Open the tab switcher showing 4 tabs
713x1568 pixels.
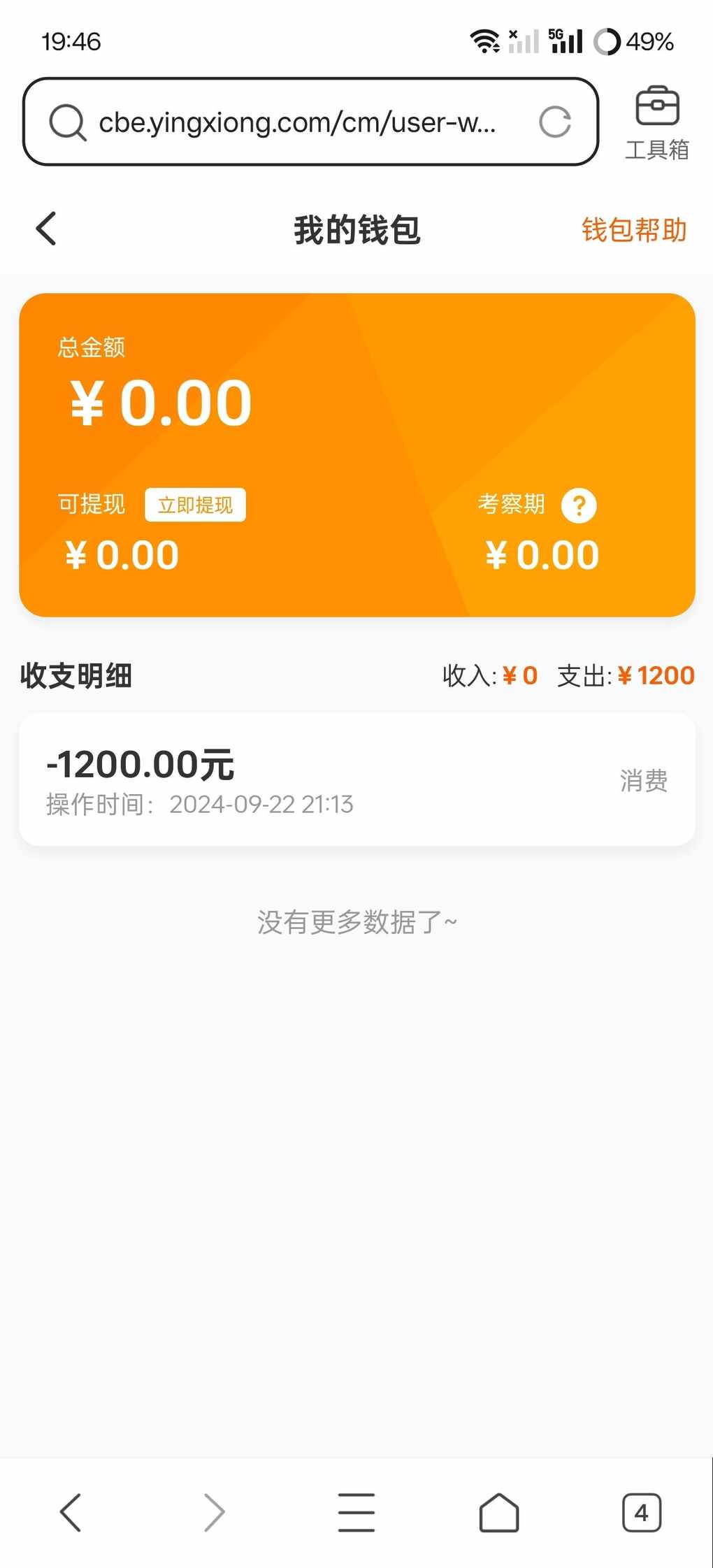(641, 1512)
